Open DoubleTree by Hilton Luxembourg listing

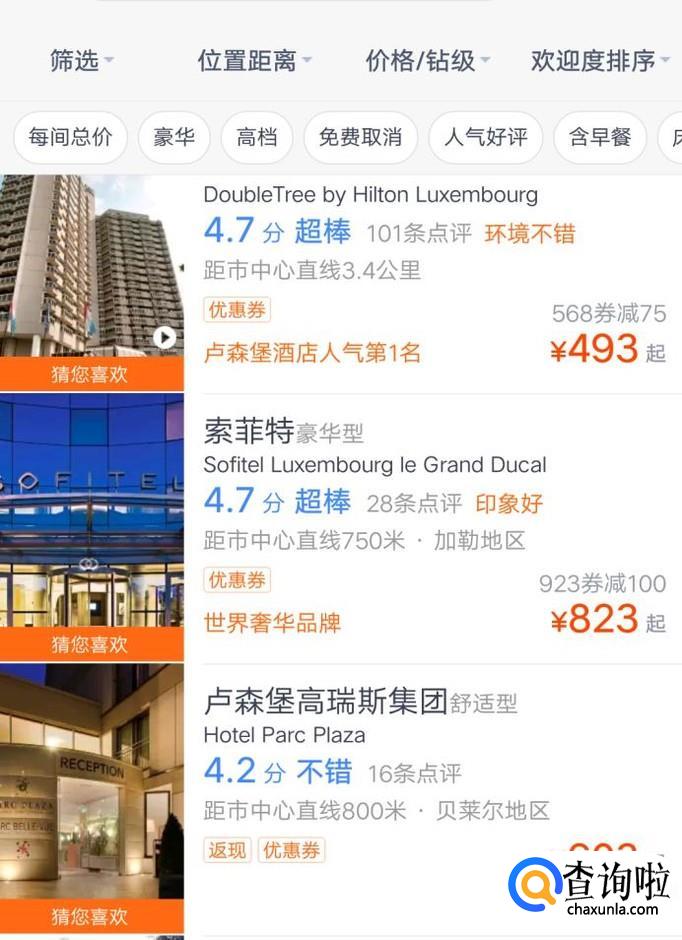(370, 195)
